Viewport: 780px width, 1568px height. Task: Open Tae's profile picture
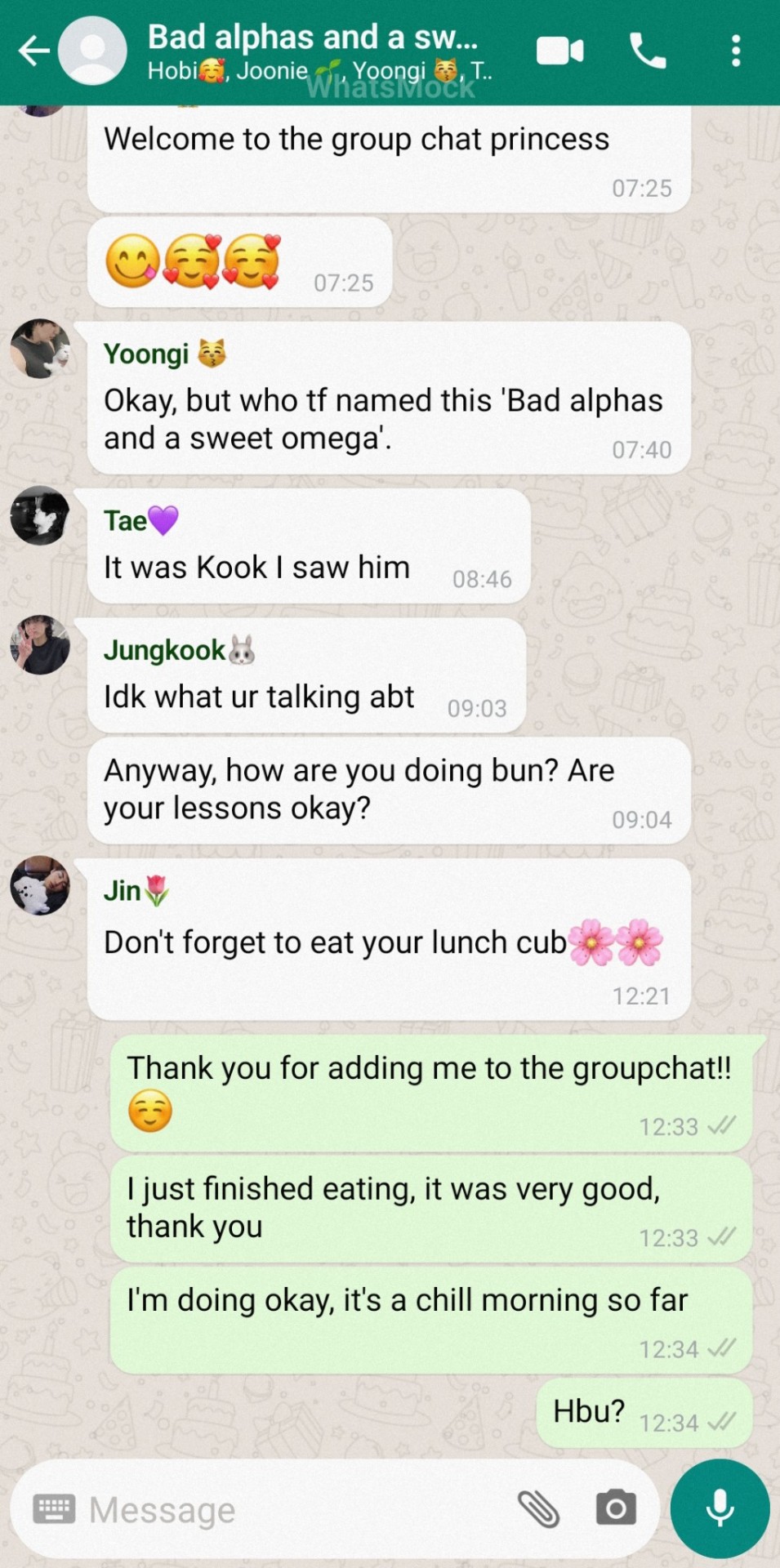pyautogui.click(x=40, y=515)
